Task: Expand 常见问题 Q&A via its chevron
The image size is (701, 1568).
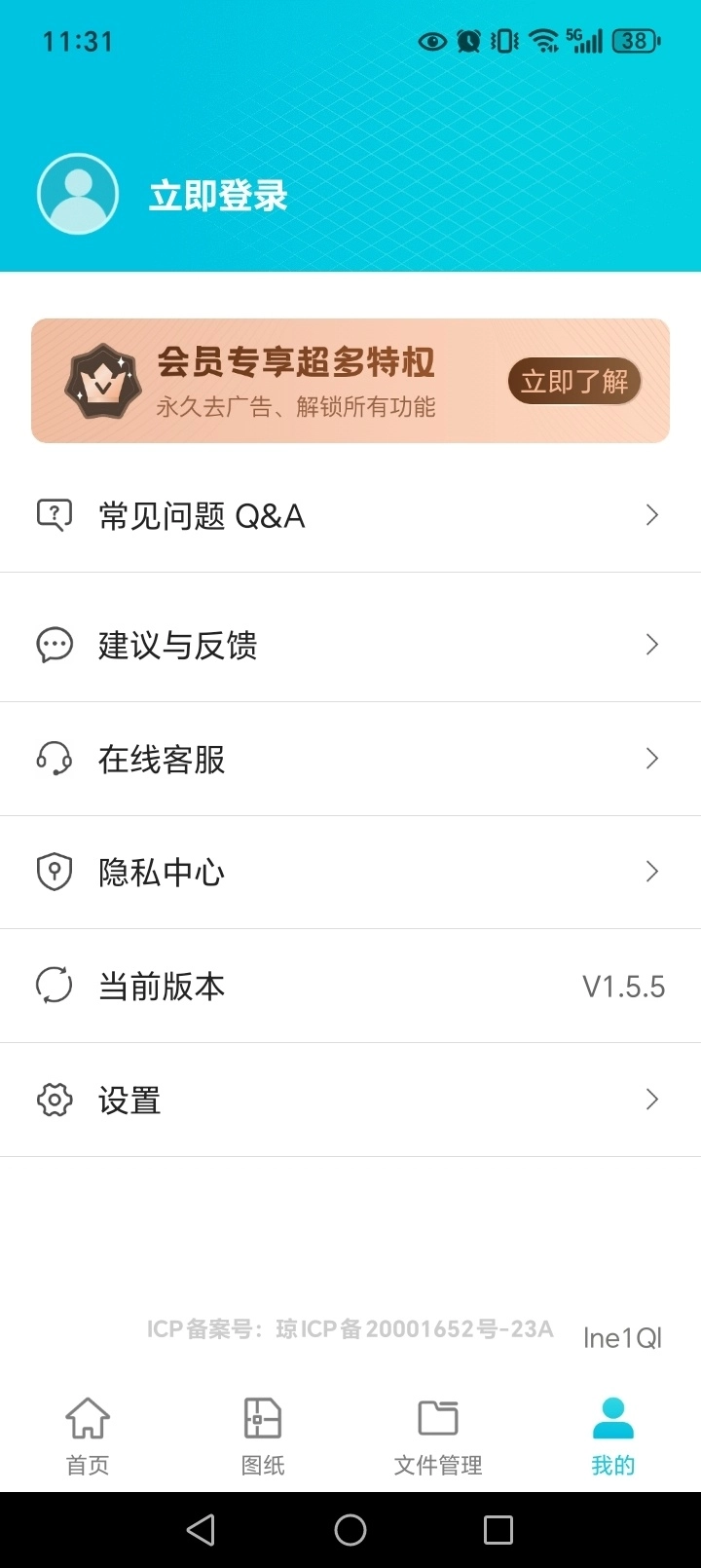Action: 651,514
